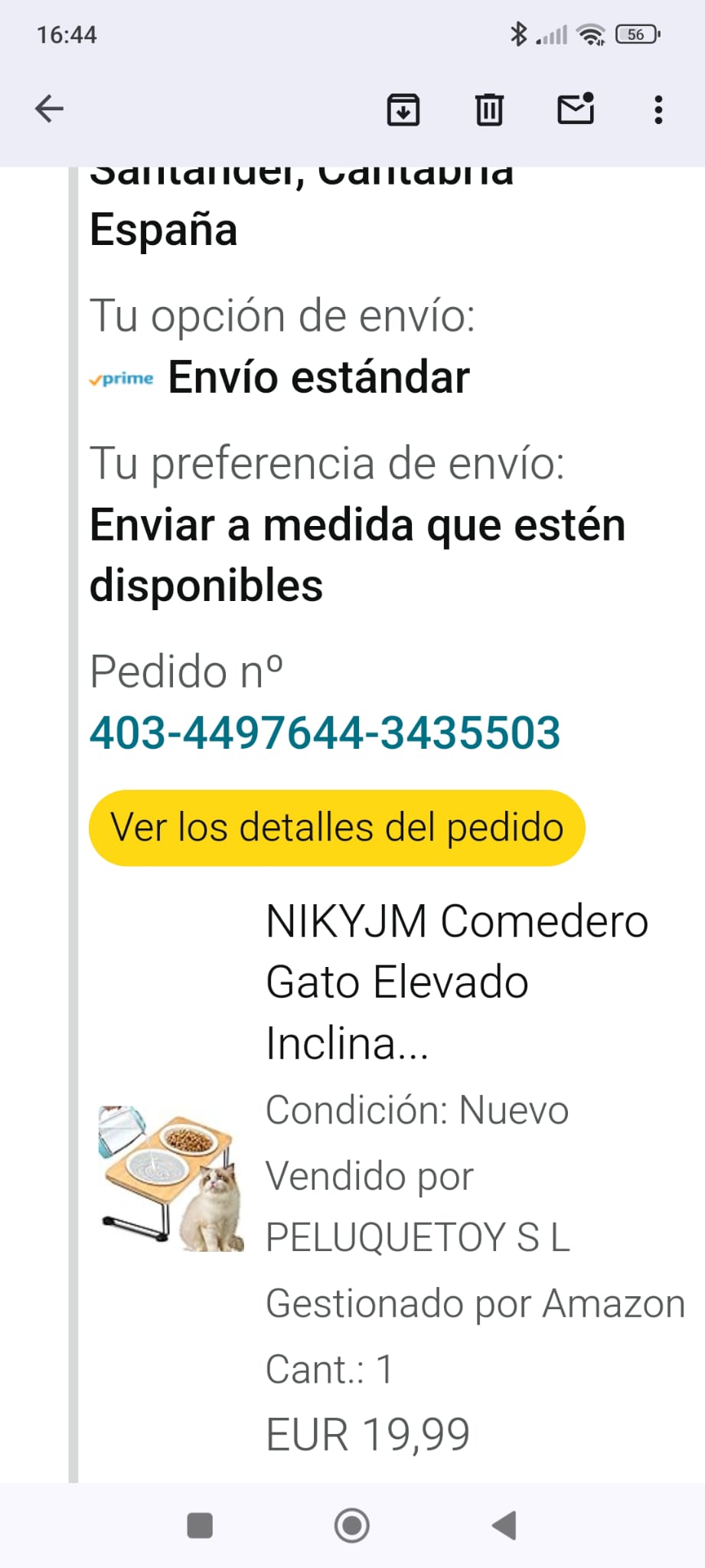Go back to the inbox
This screenshot has height=1568, width=705.
[49, 109]
